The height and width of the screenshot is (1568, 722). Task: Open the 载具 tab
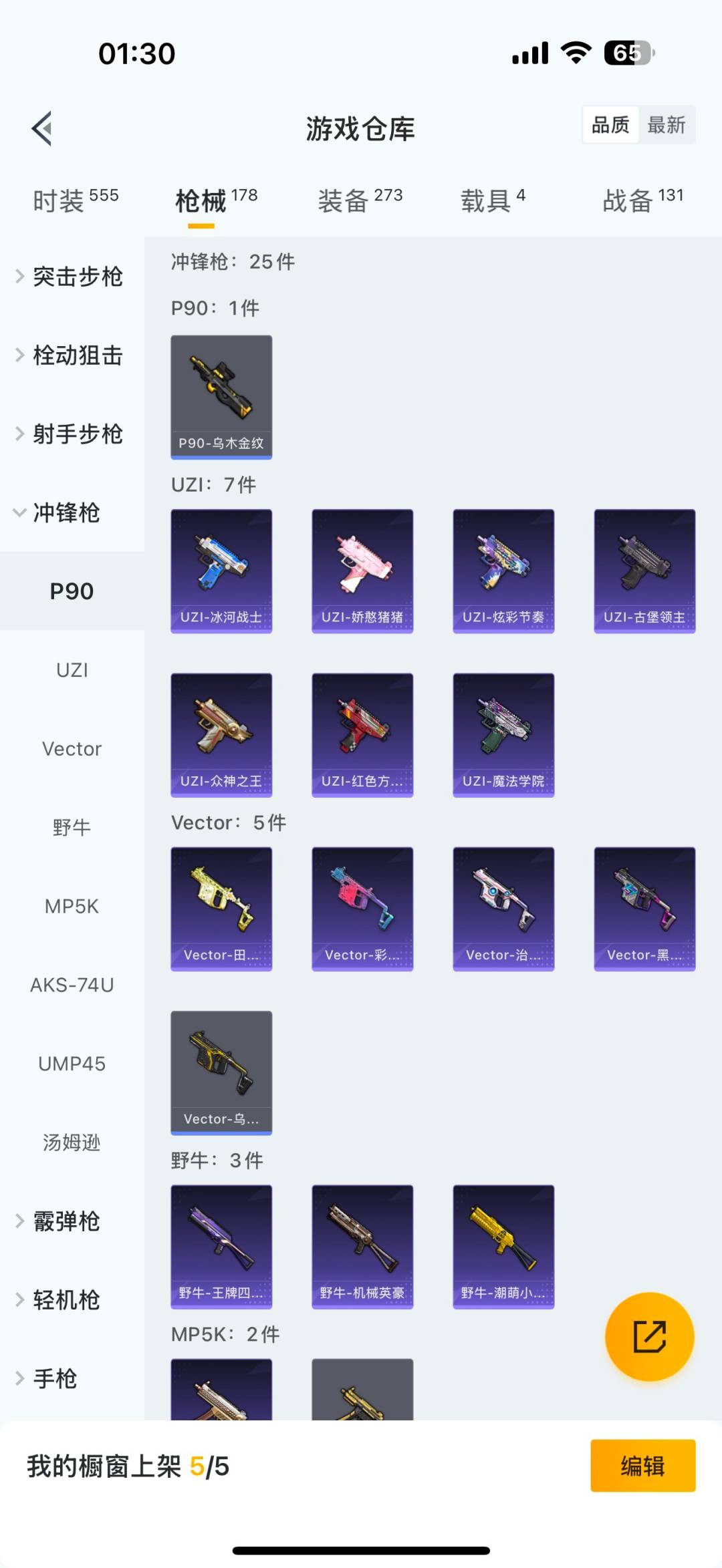pyautogui.click(x=493, y=199)
